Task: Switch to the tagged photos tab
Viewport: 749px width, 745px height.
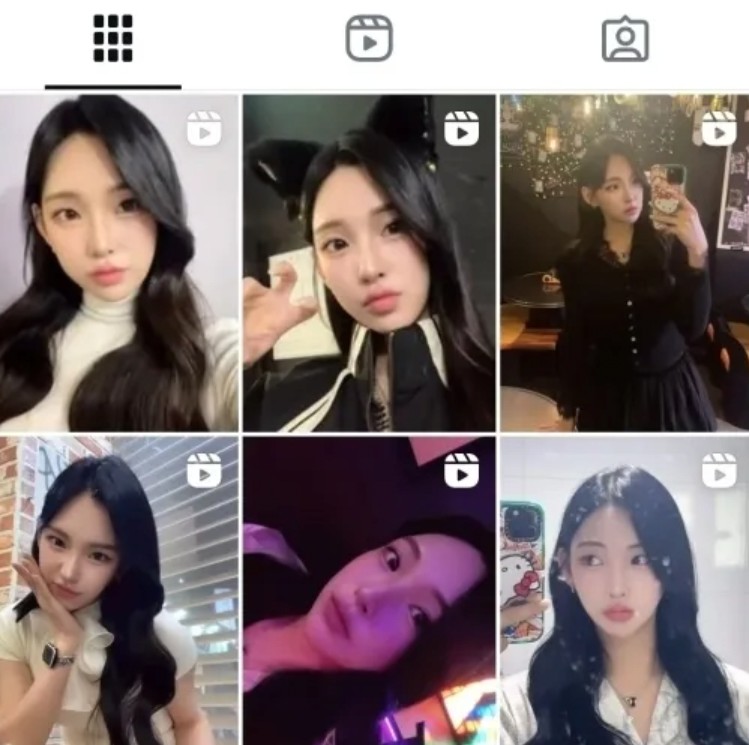Action: click(x=625, y=39)
